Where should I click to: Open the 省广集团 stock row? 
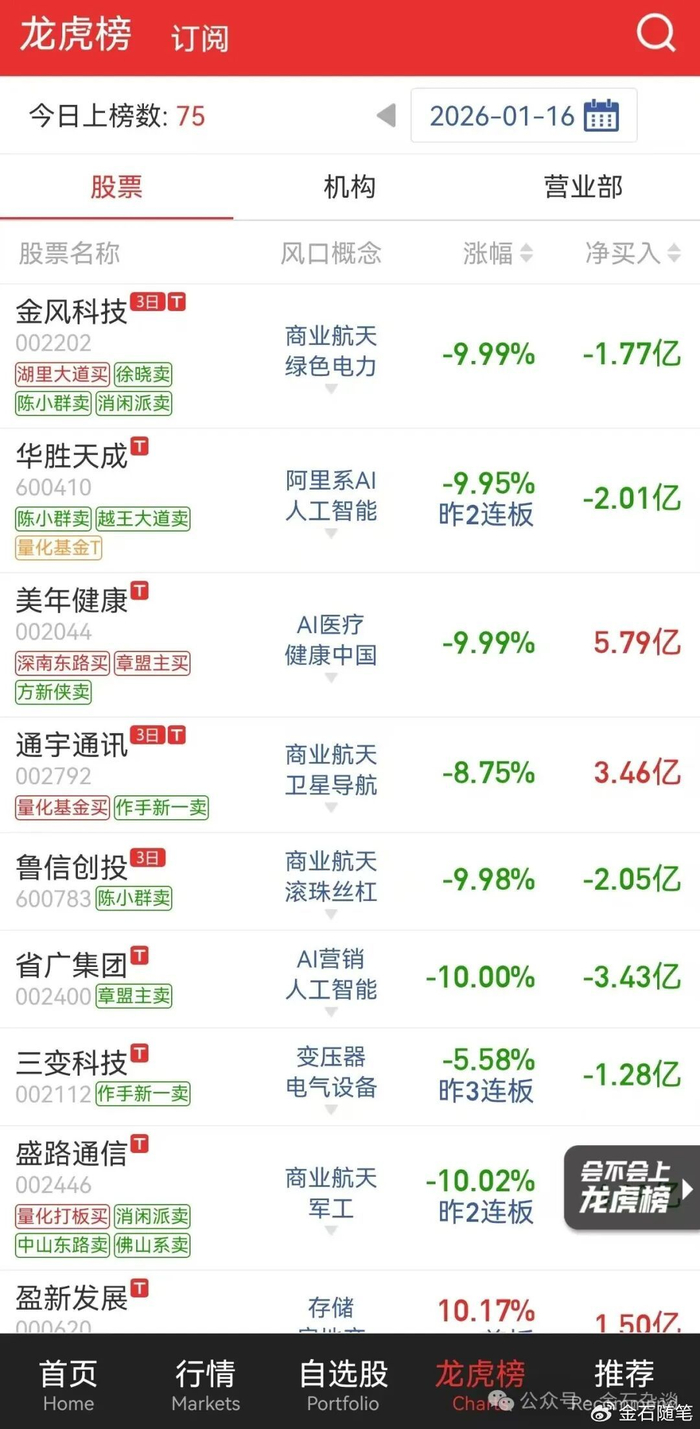[72, 965]
